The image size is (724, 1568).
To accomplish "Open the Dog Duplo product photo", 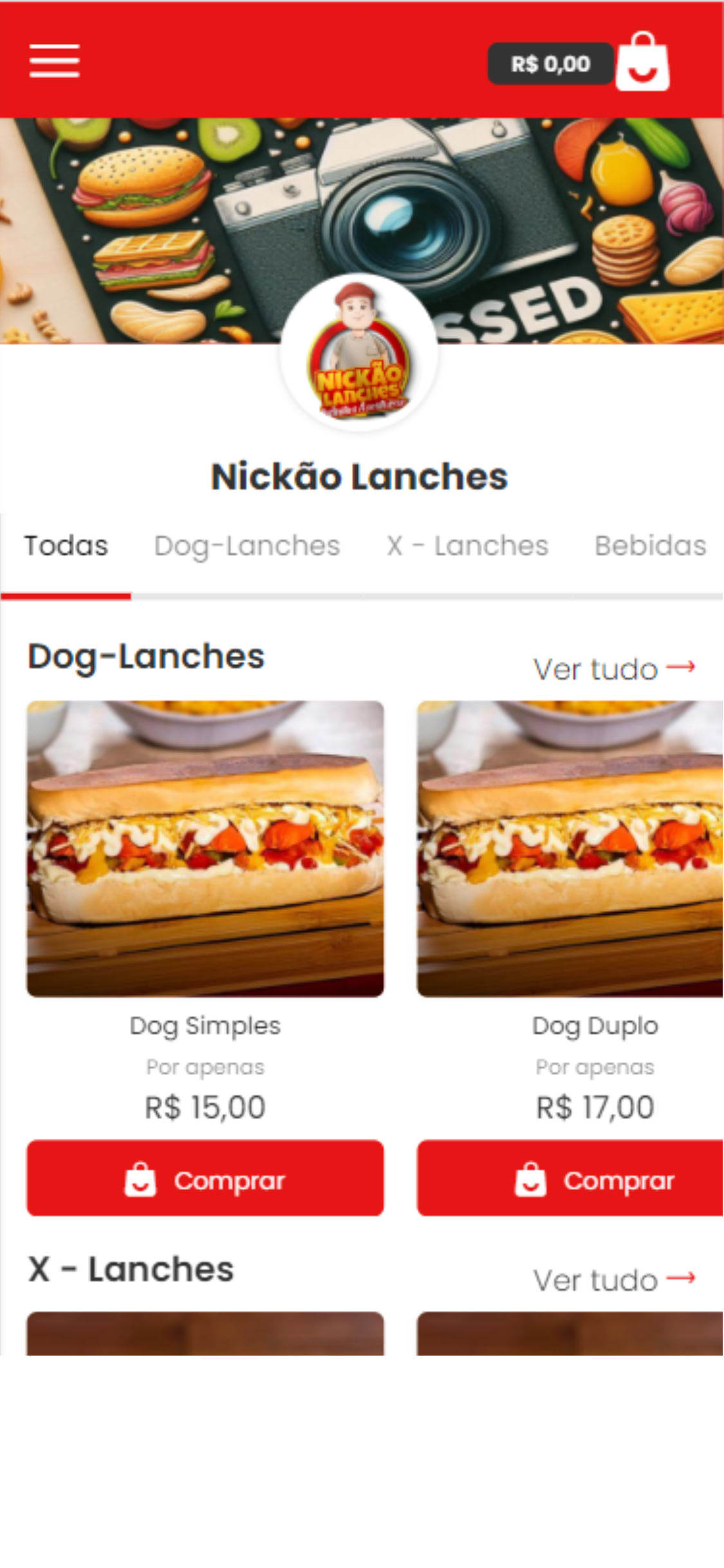I will [x=570, y=848].
